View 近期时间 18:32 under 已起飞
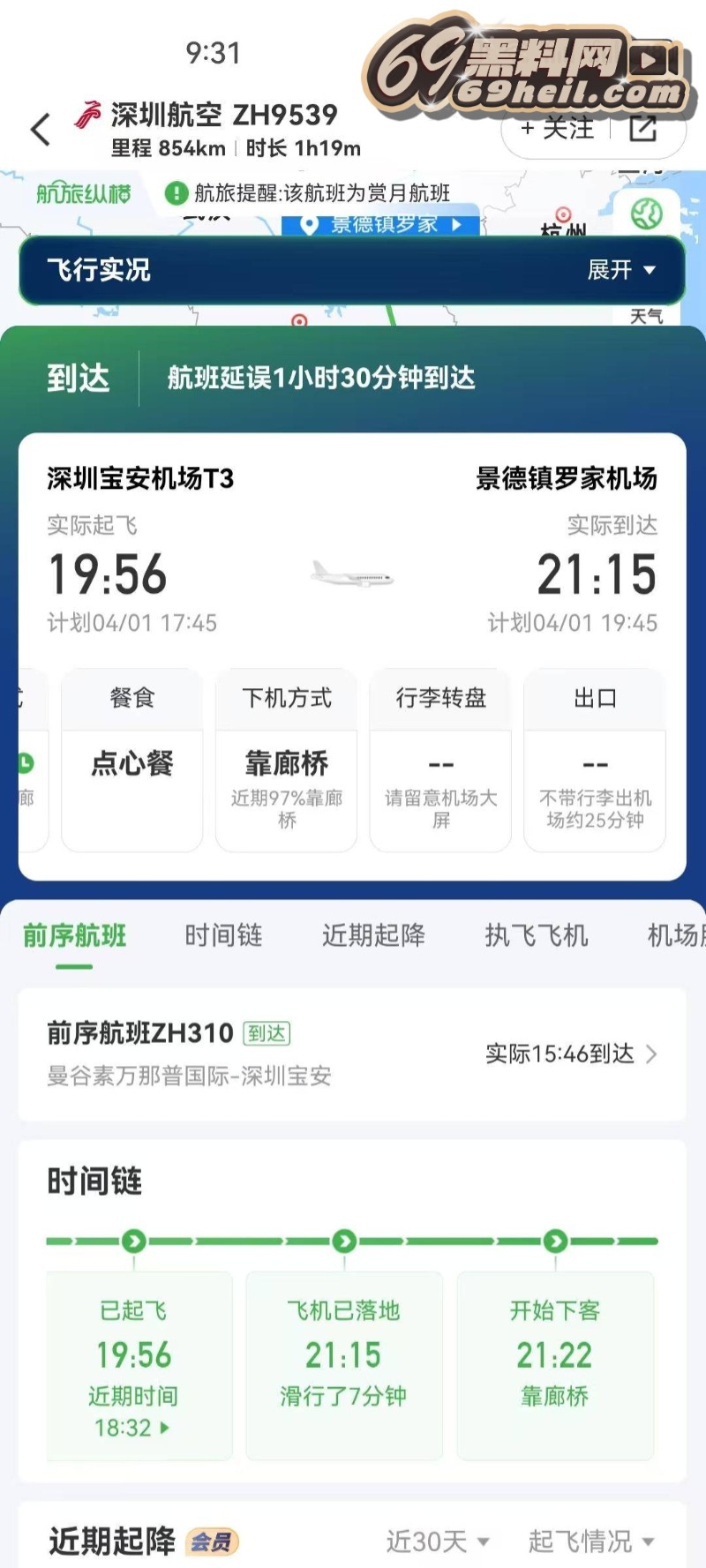This screenshot has height=1568, width=706. 132,1428
